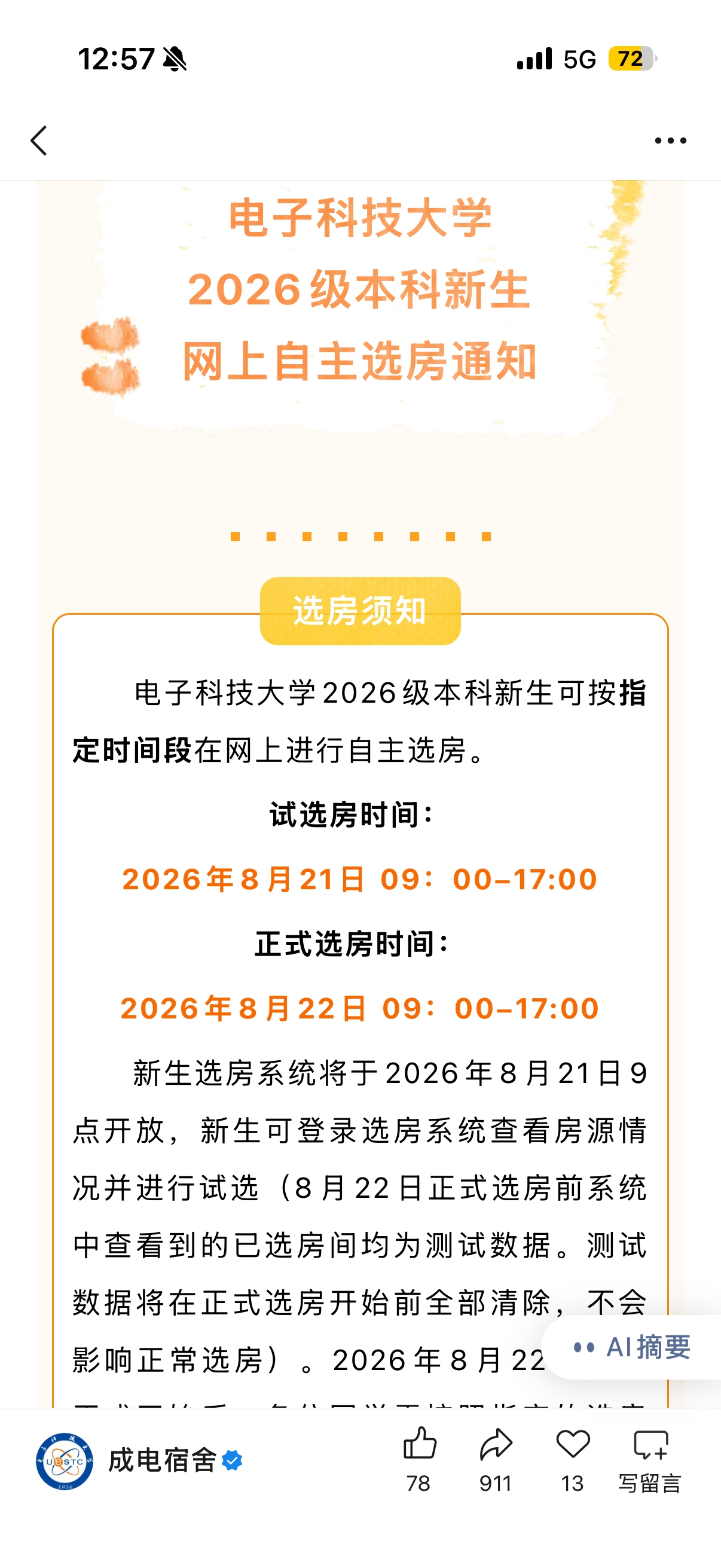The width and height of the screenshot is (721, 1568).
Task: Like the article with the thumbs-up icon
Action: click(x=419, y=1459)
